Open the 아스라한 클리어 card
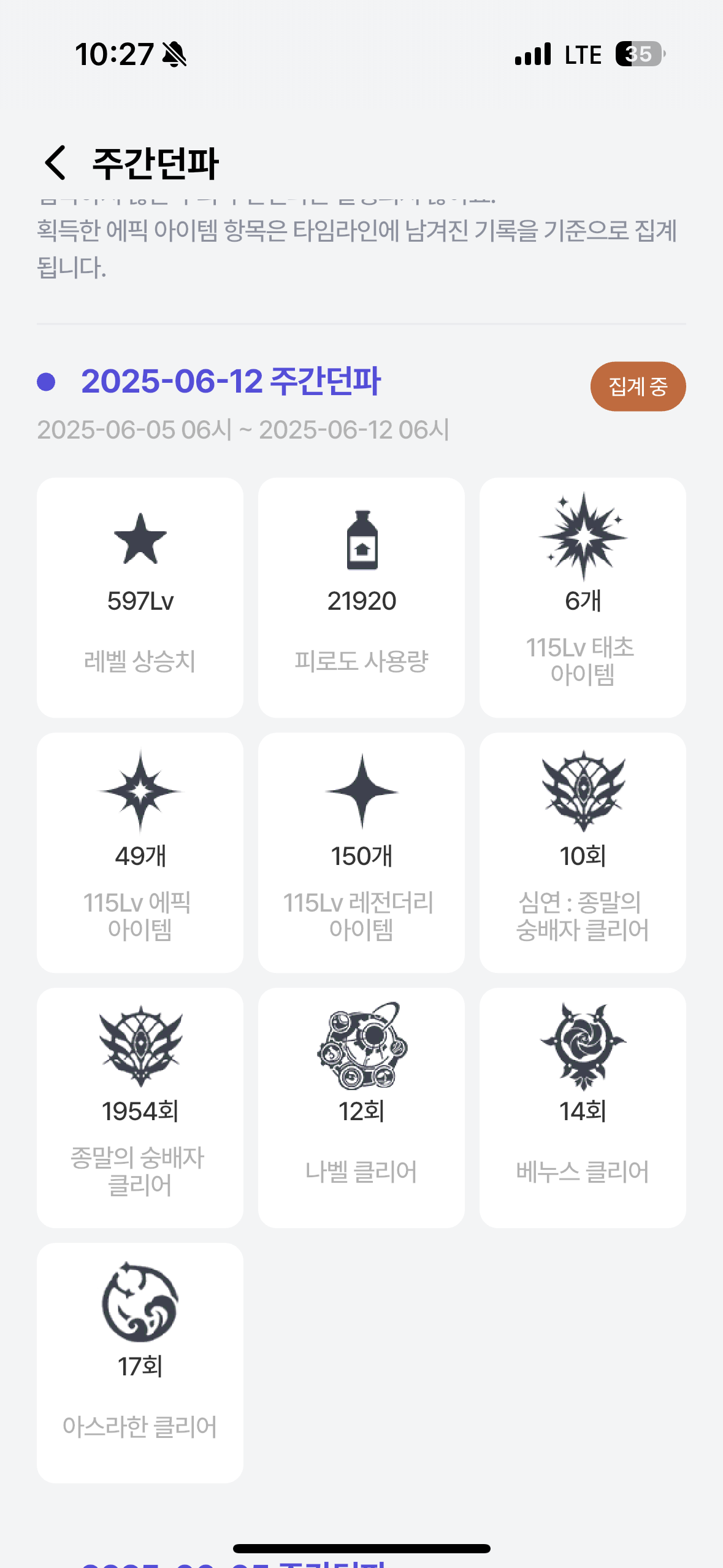The image size is (723, 1568). coord(140,1363)
